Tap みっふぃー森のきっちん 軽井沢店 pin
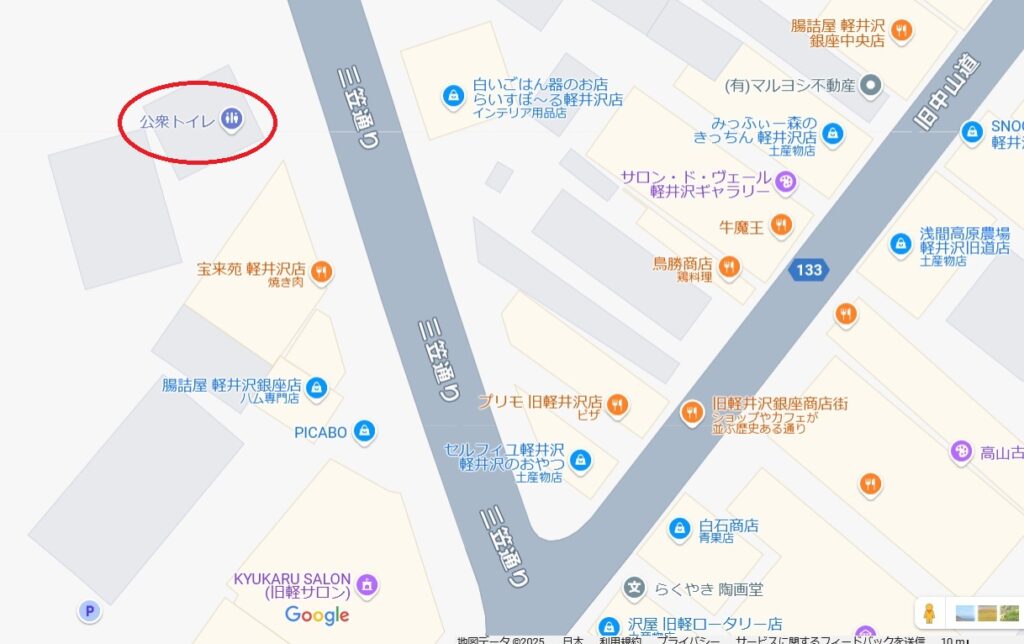1024x644 pixels. click(x=832, y=132)
